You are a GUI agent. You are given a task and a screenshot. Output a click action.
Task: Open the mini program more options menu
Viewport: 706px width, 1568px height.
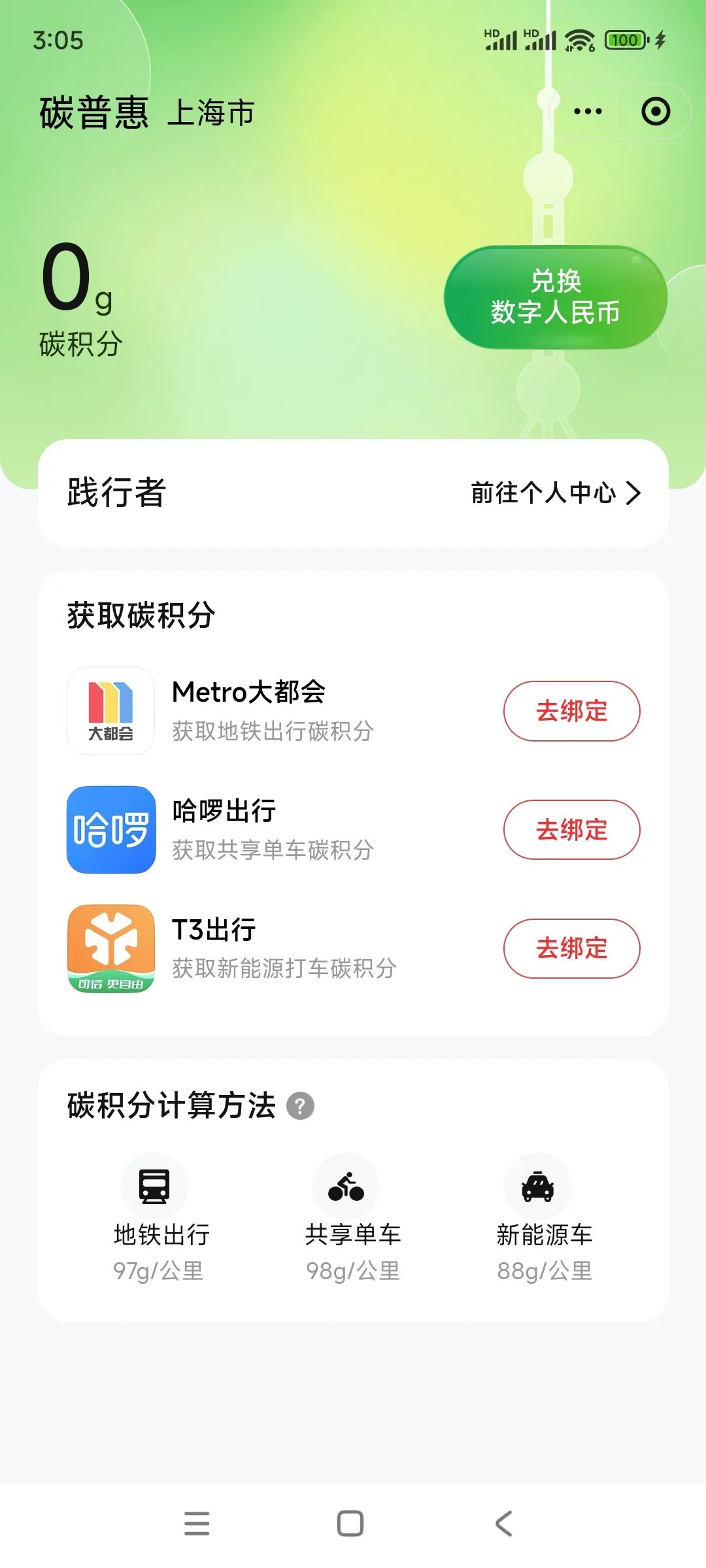tap(587, 112)
